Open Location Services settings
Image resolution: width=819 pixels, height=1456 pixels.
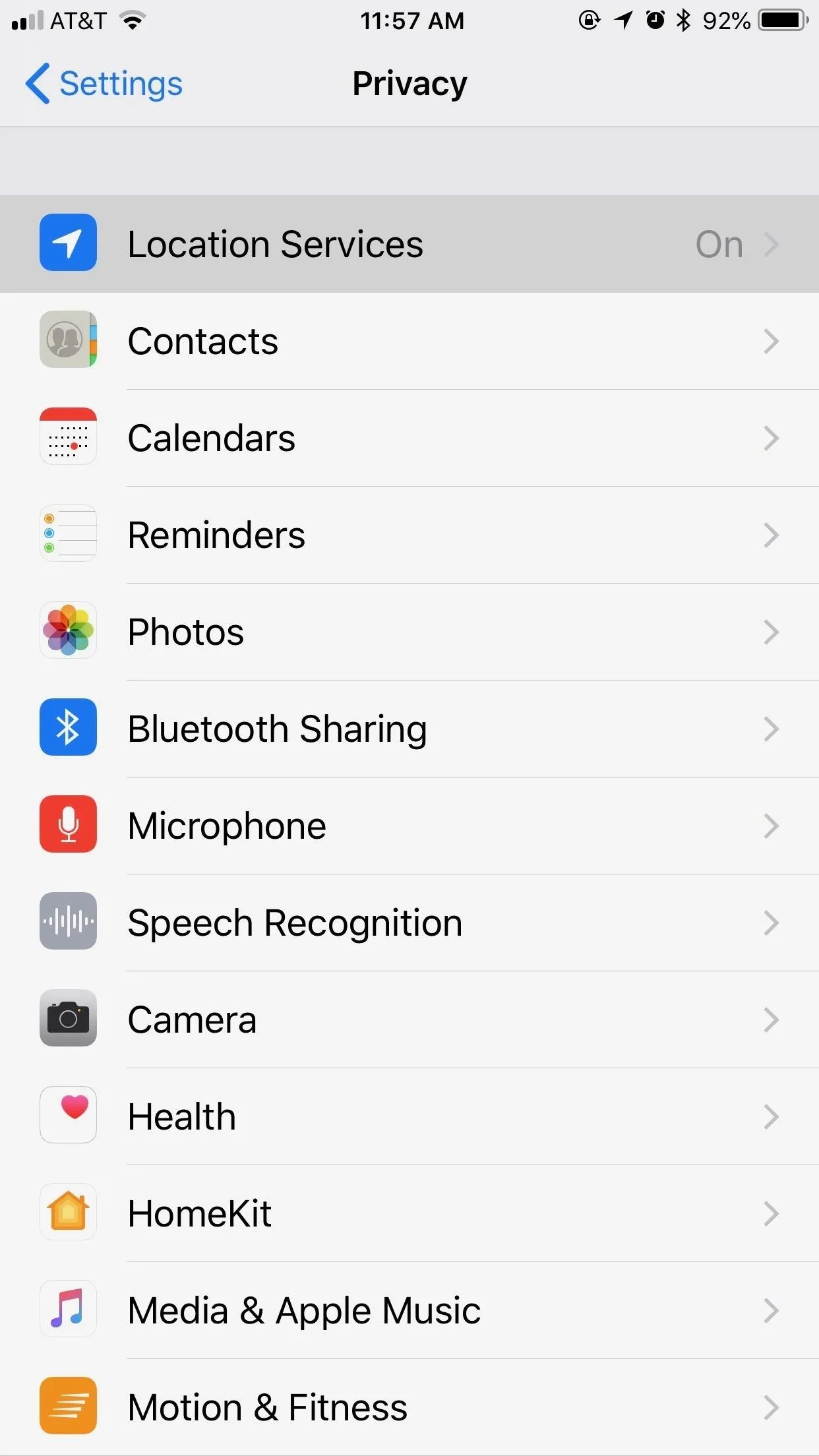tap(409, 244)
